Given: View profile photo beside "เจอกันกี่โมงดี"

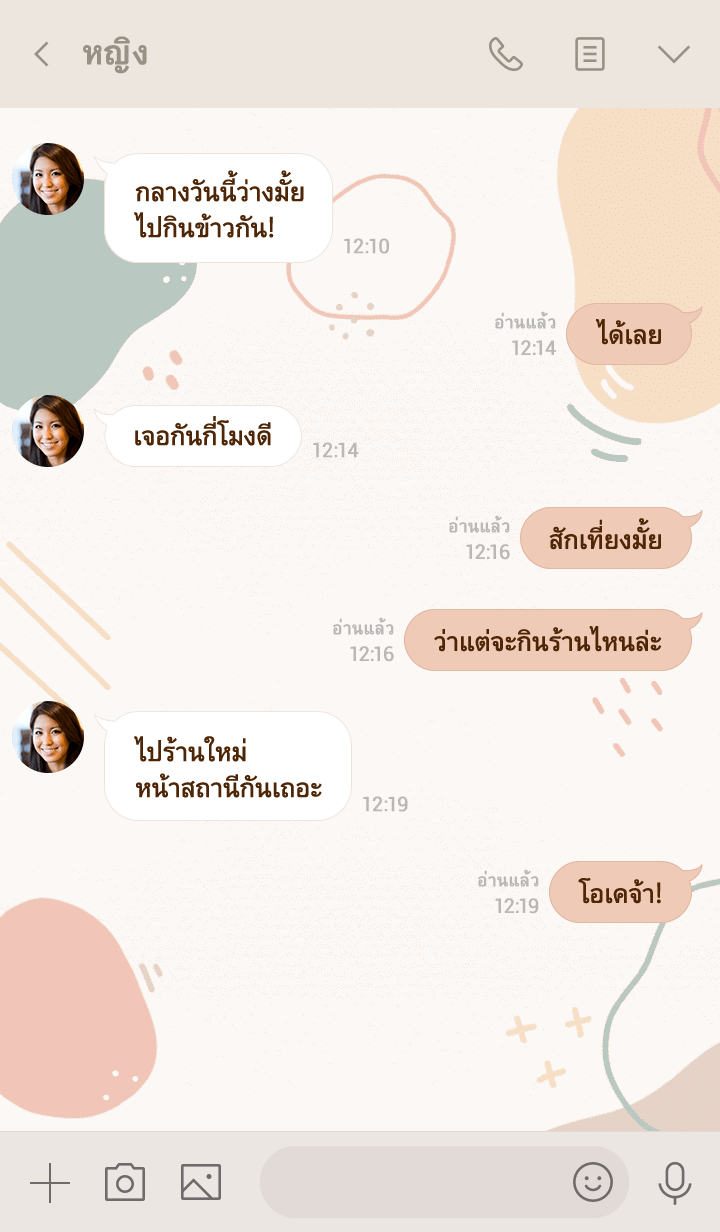Looking at the screenshot, I should coord(48,431).
